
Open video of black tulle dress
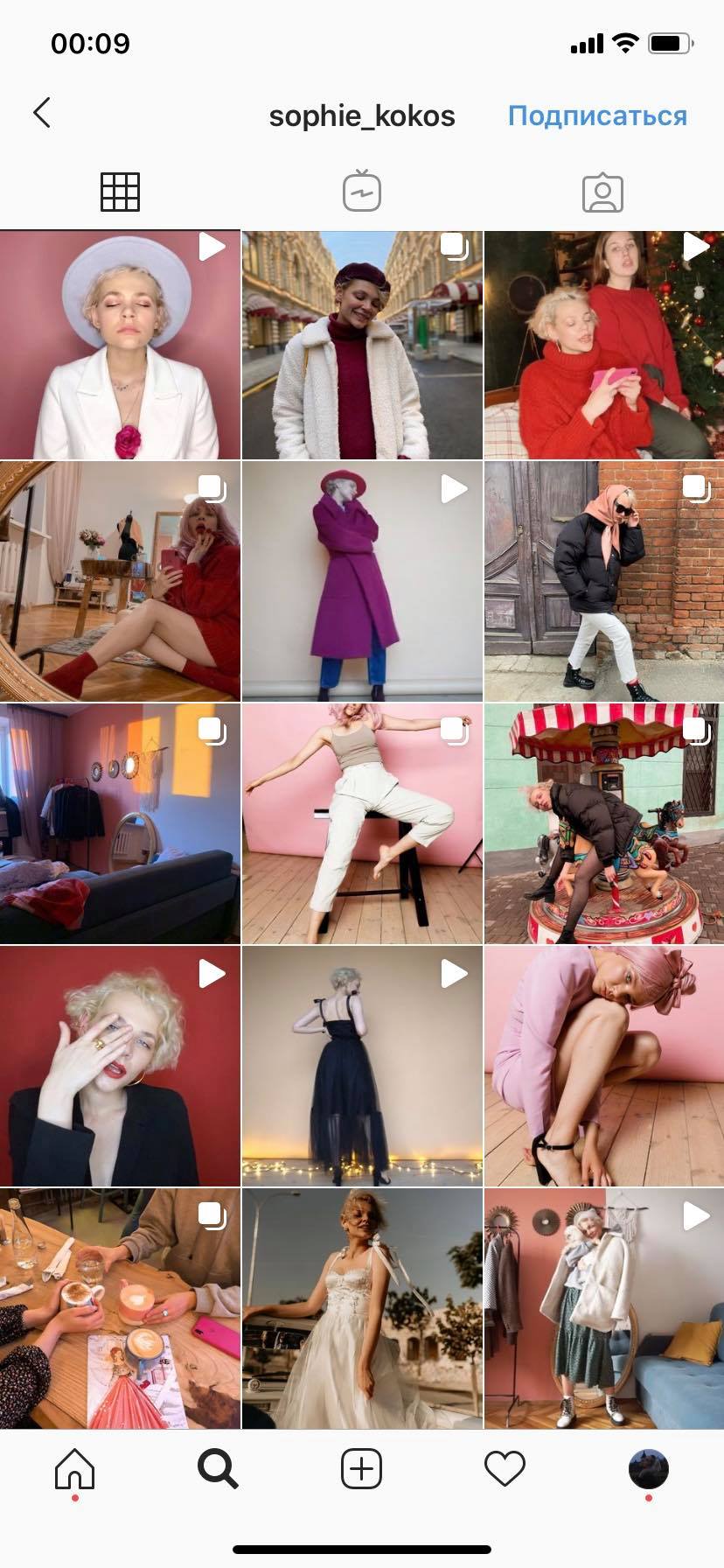[x=362, y=1066]
